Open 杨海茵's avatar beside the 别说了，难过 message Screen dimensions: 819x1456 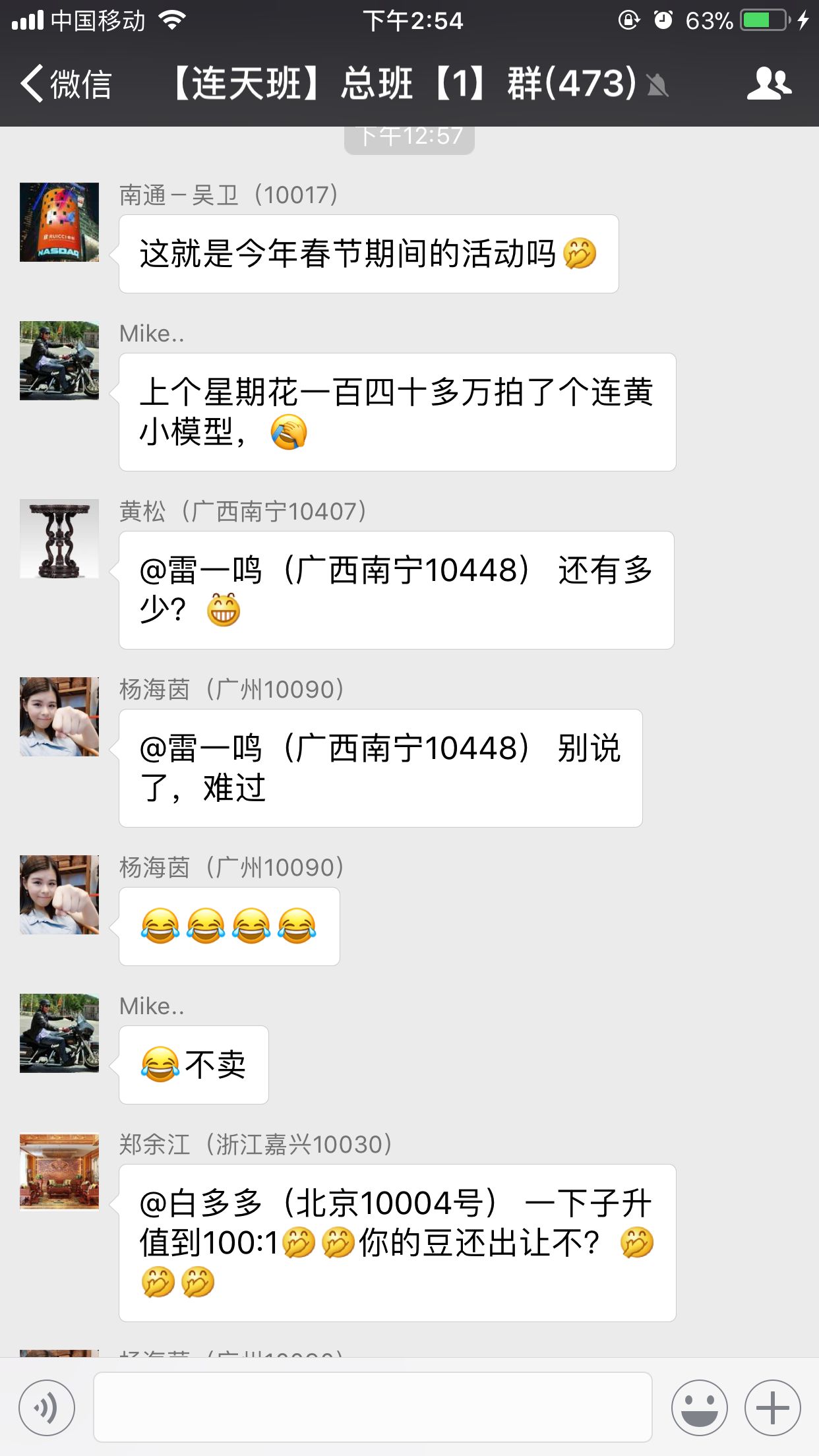[x=59, y=717]
